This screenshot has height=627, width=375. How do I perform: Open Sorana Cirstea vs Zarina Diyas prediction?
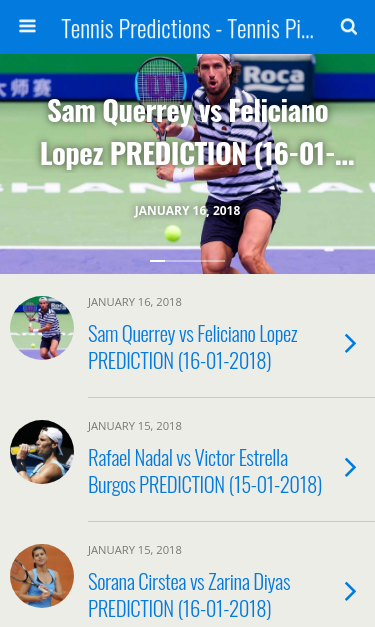pos(188,575)
